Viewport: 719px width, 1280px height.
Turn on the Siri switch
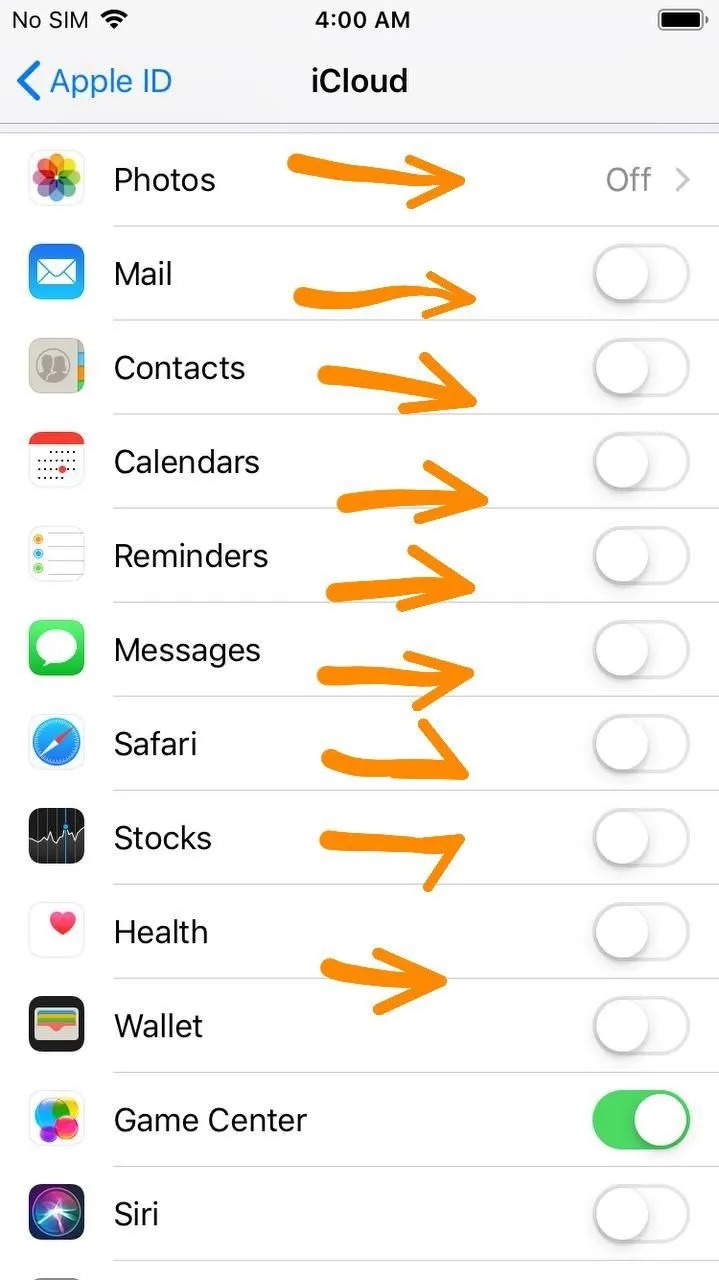(641, 1214)
